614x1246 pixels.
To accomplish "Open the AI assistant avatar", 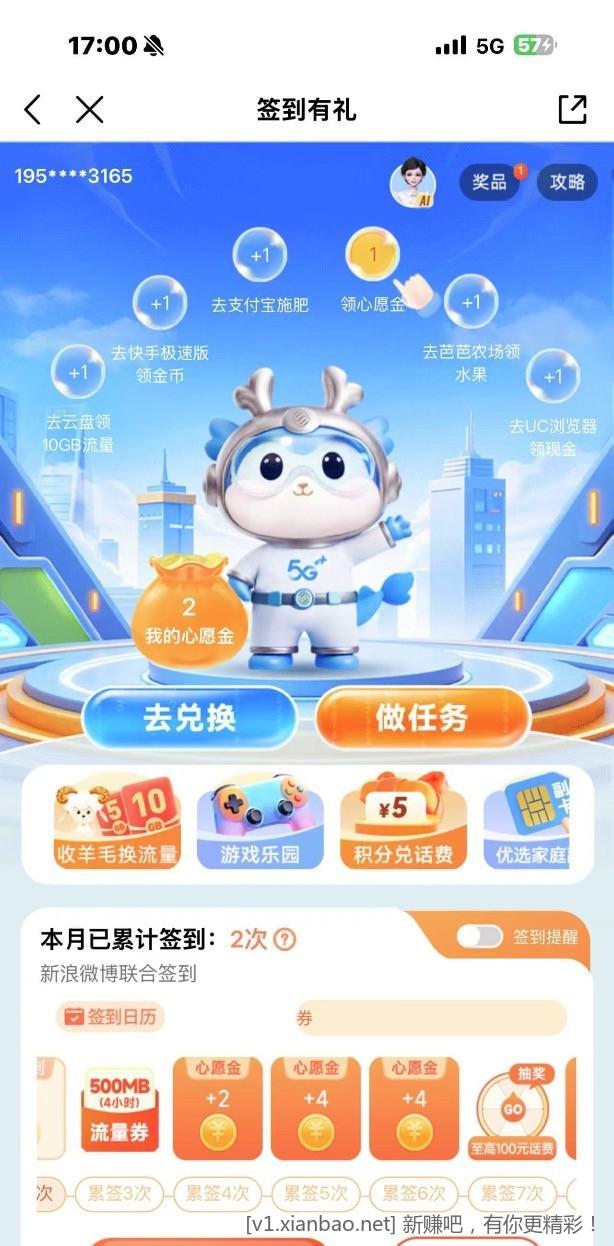I will point(412,183).
